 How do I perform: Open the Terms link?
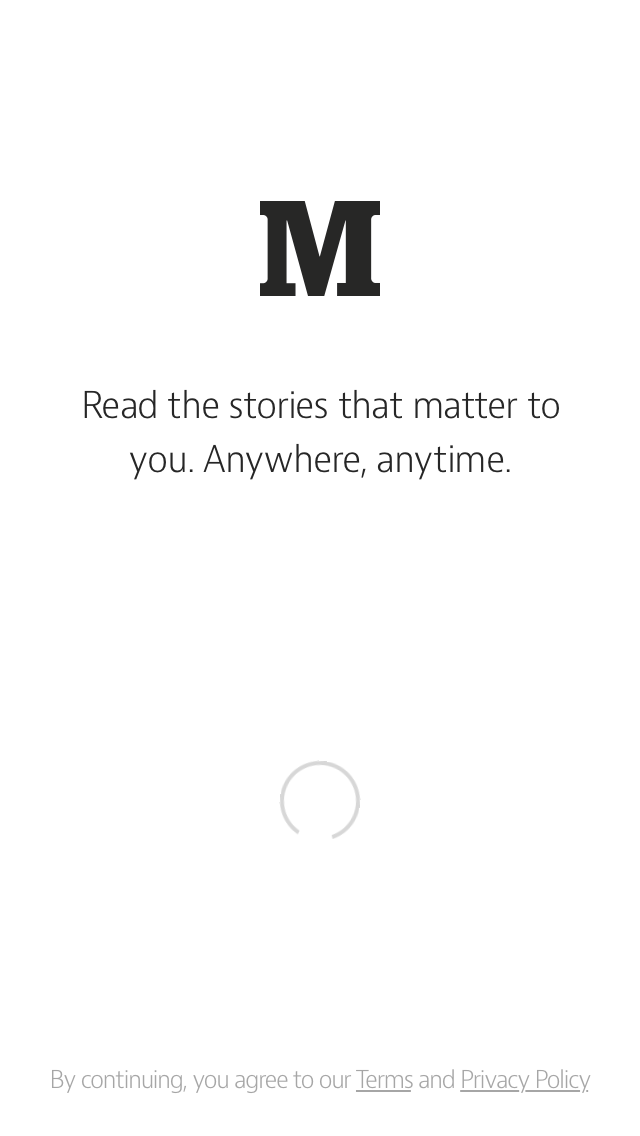point(384,1080)
